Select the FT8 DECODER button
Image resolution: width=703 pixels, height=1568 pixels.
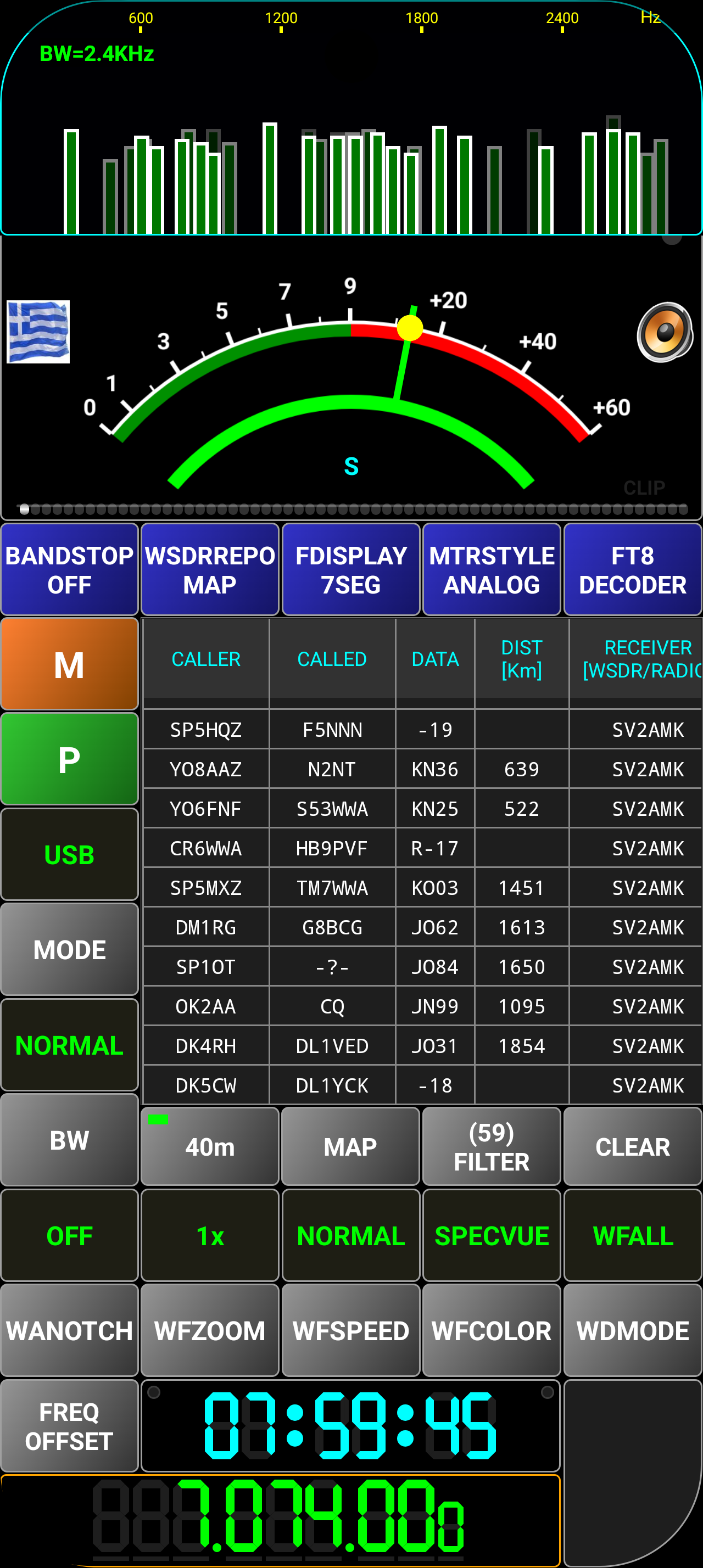632,570
